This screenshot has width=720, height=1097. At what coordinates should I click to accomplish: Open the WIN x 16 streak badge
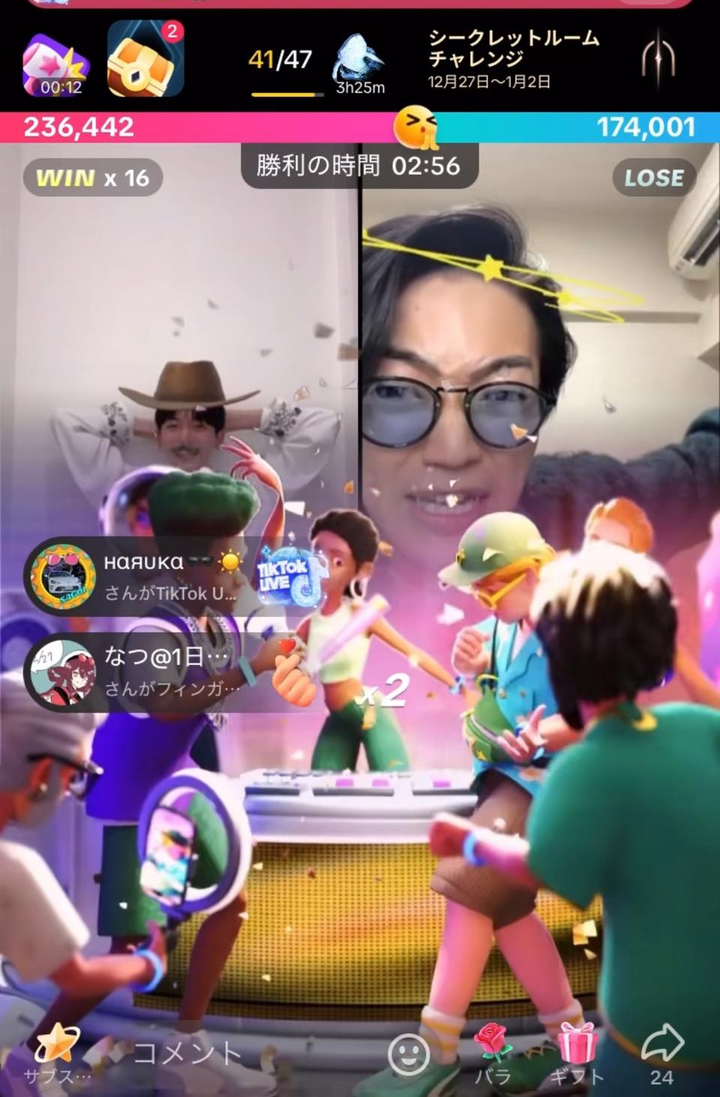coord(93,178)
